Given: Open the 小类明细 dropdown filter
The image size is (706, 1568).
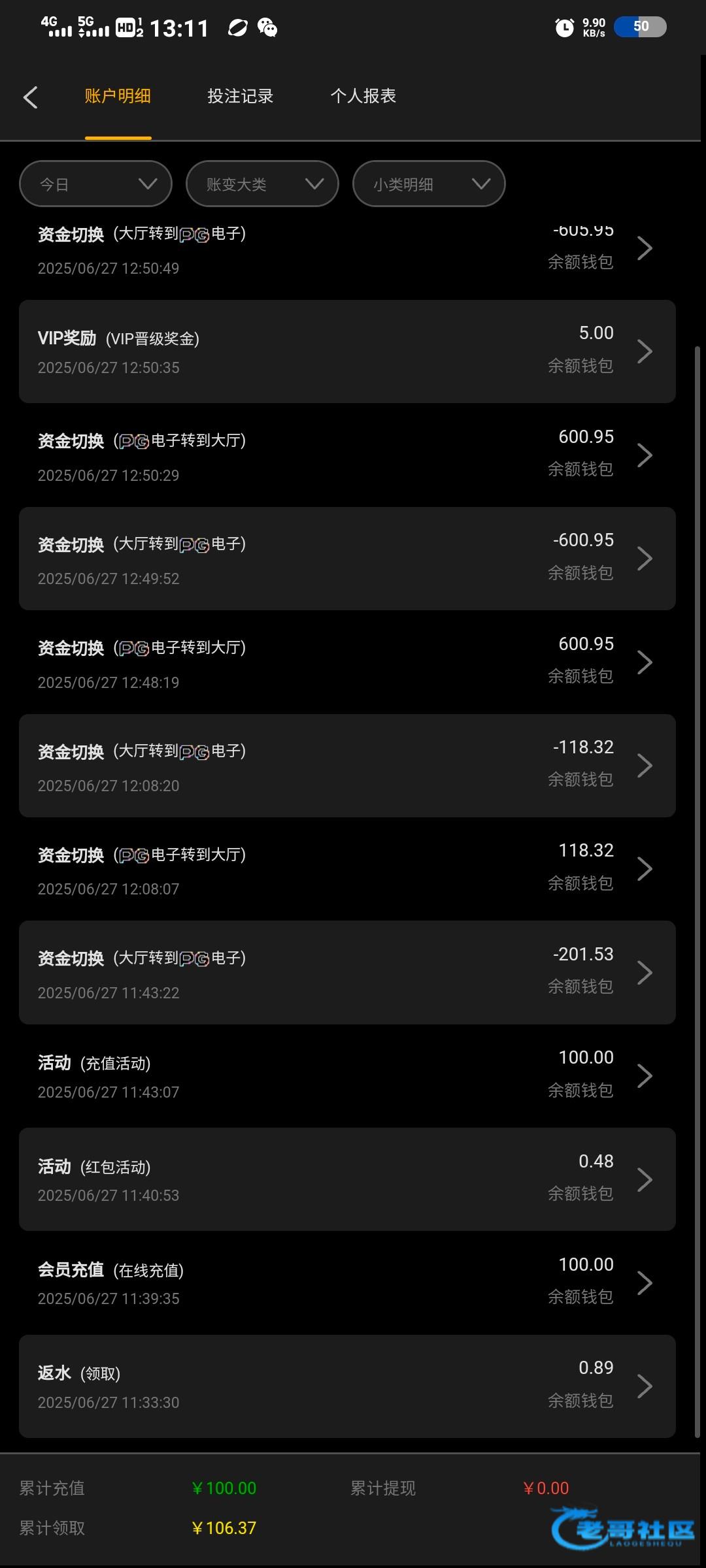Looking at the screenshot, I should coord(429,184).
